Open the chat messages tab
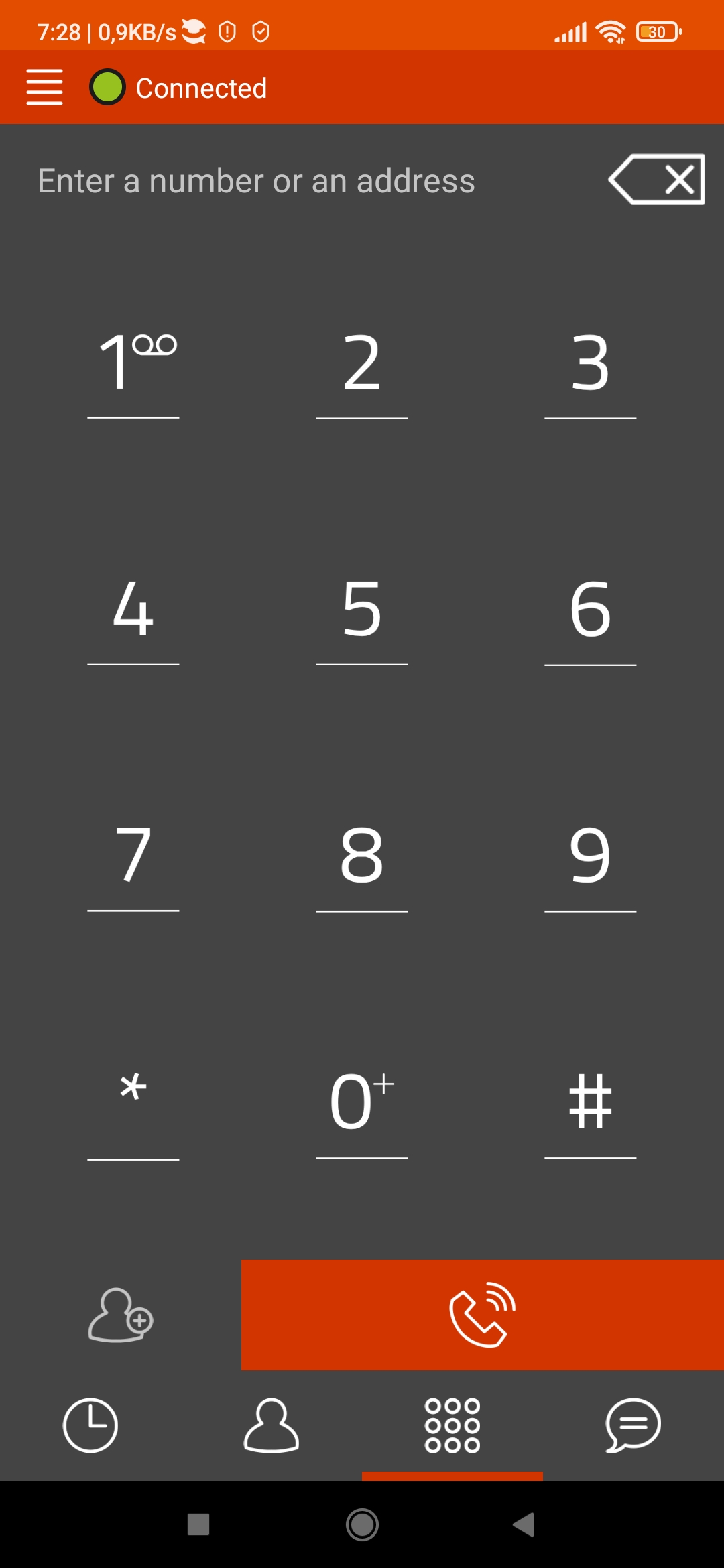The image size is (724, 1568). pyautogui.click(x=633, y=1425)
